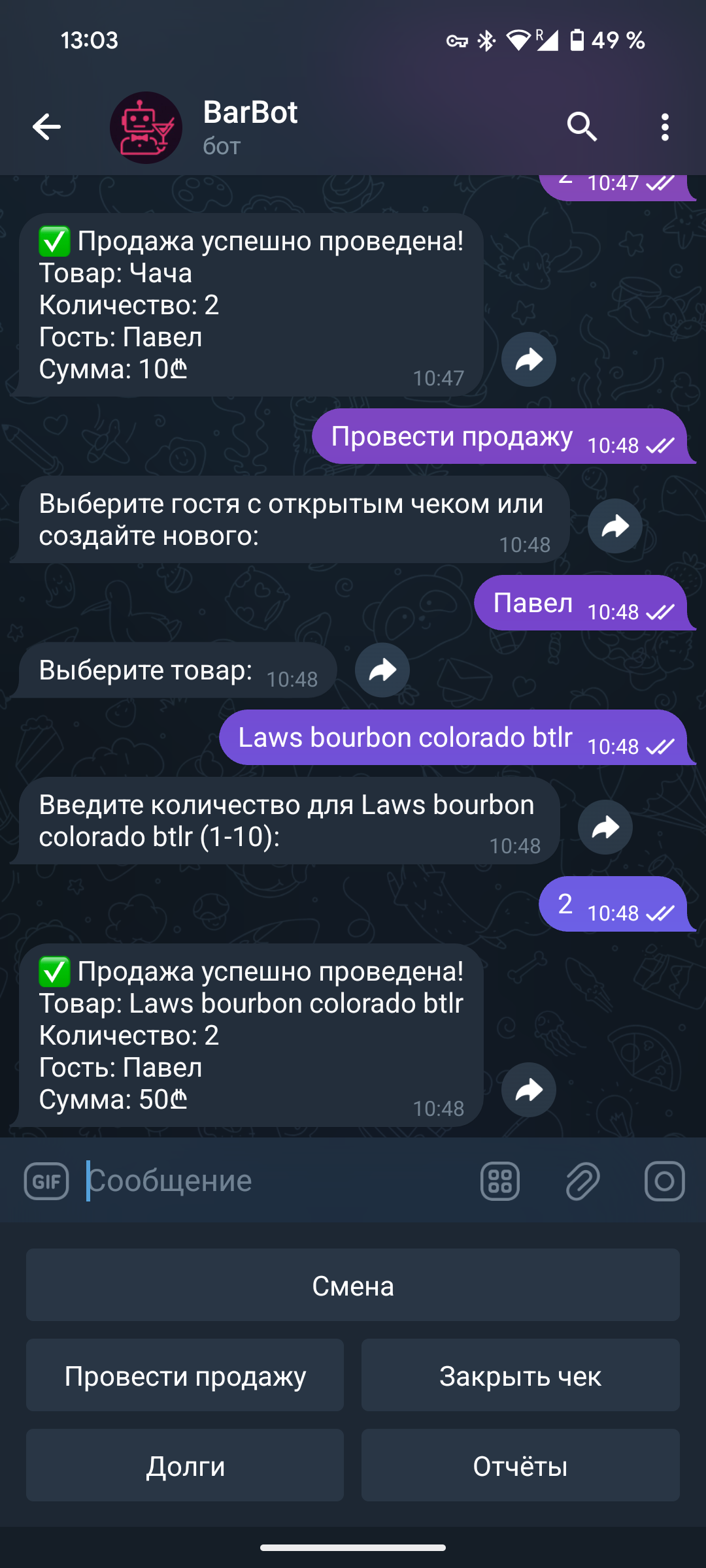706x1568 pixels.
Task: Attach a file with the paperclip icon
Action: (x=581, y=1180)
